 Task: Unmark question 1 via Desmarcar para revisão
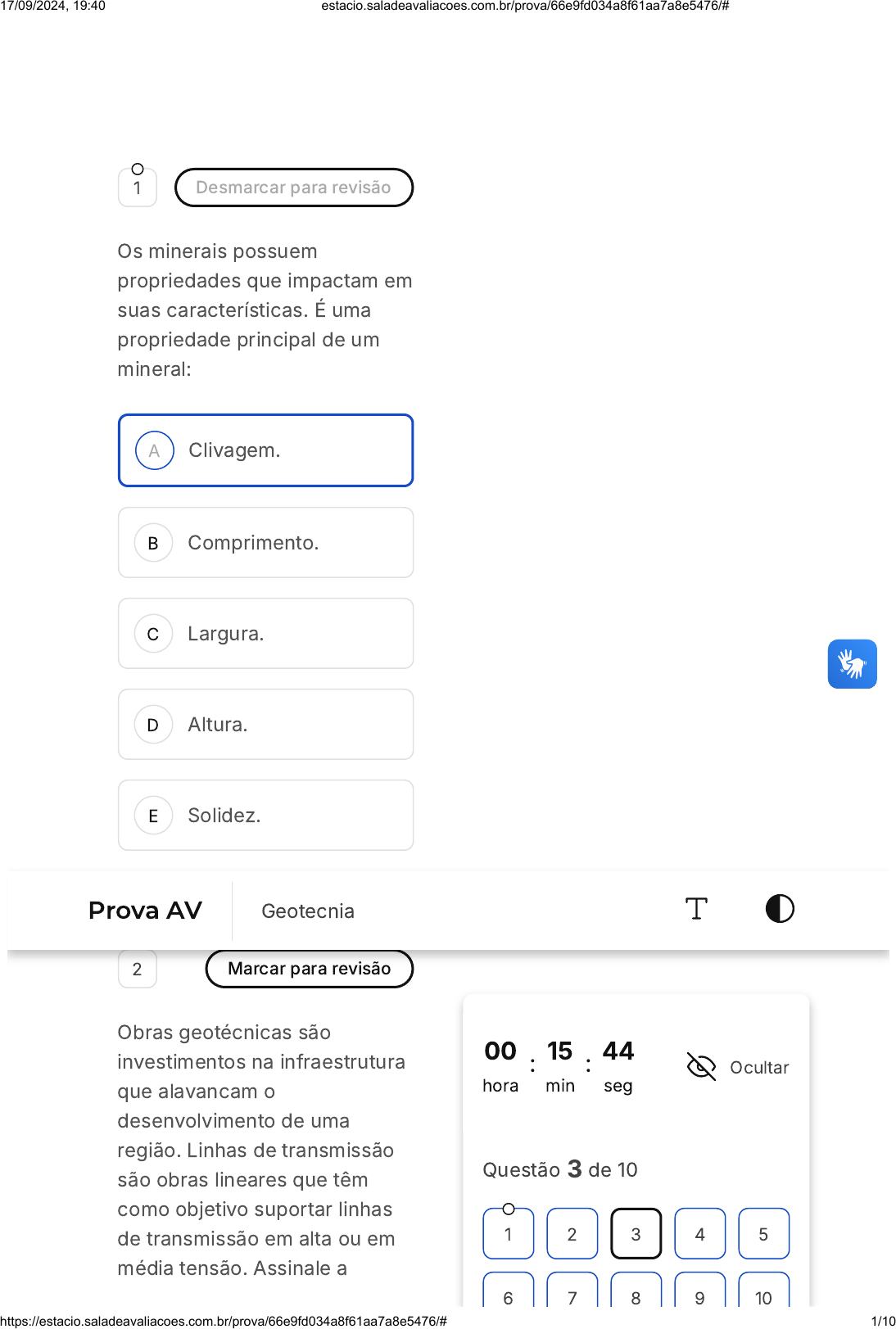coord(293,188)
